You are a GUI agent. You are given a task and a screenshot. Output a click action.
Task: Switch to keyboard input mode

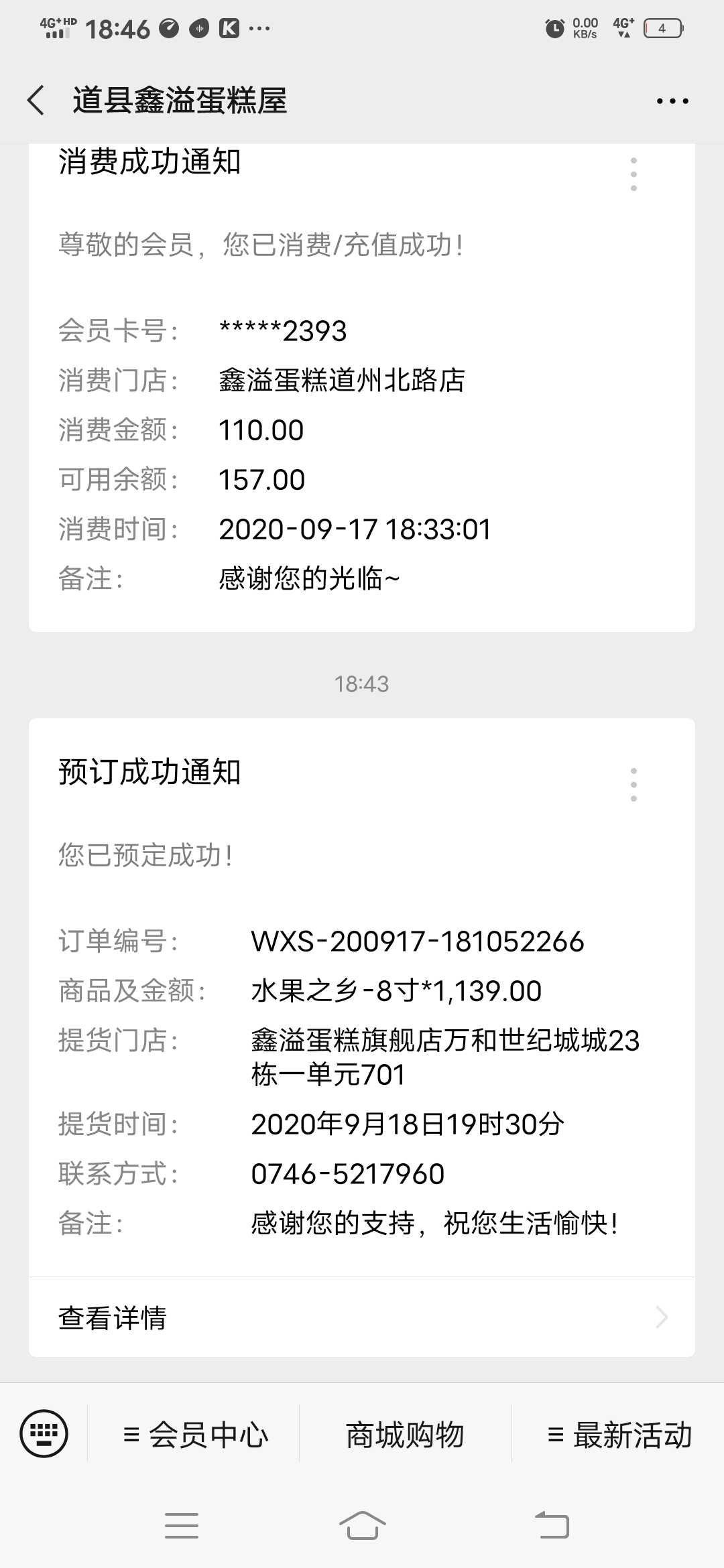click(x=44, y=1433)
